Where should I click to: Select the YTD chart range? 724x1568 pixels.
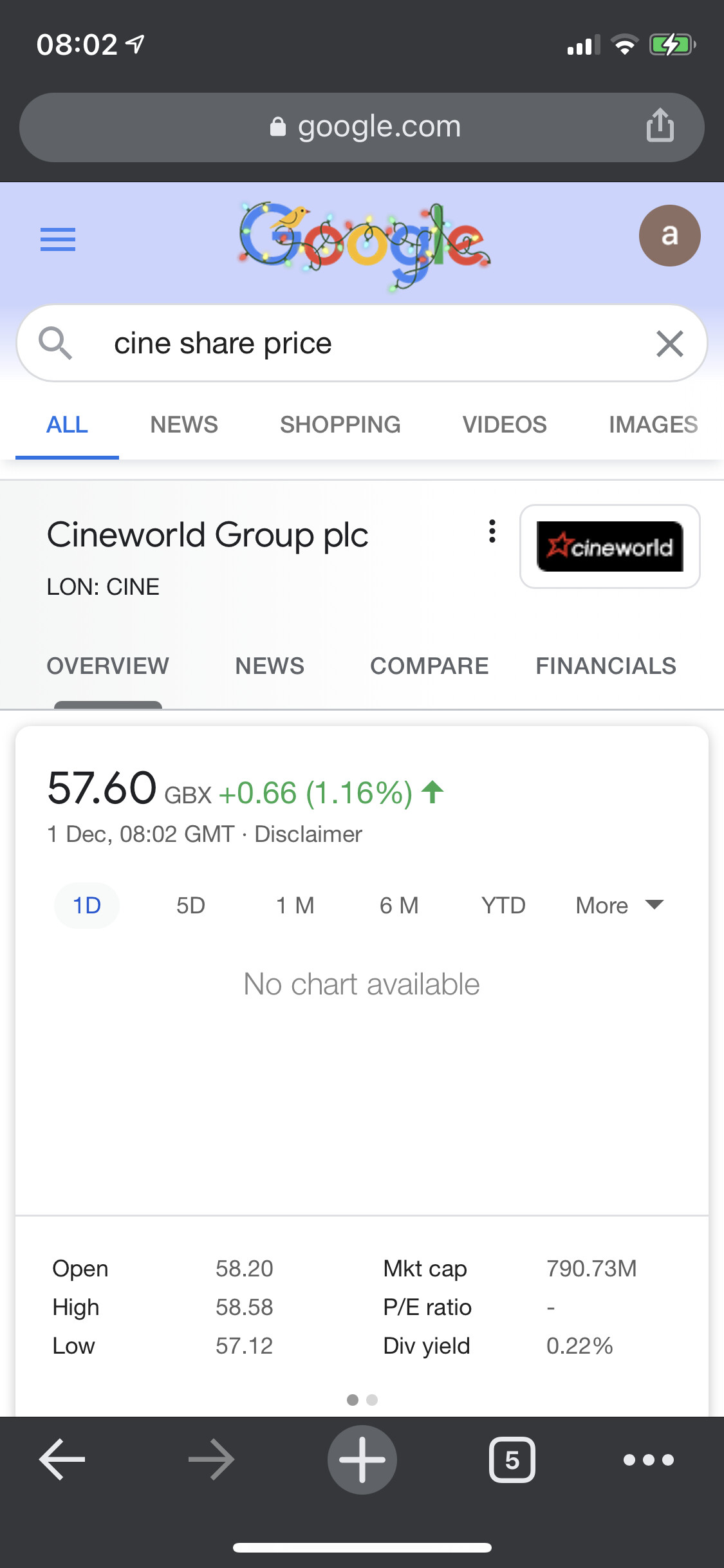(503, 906)
